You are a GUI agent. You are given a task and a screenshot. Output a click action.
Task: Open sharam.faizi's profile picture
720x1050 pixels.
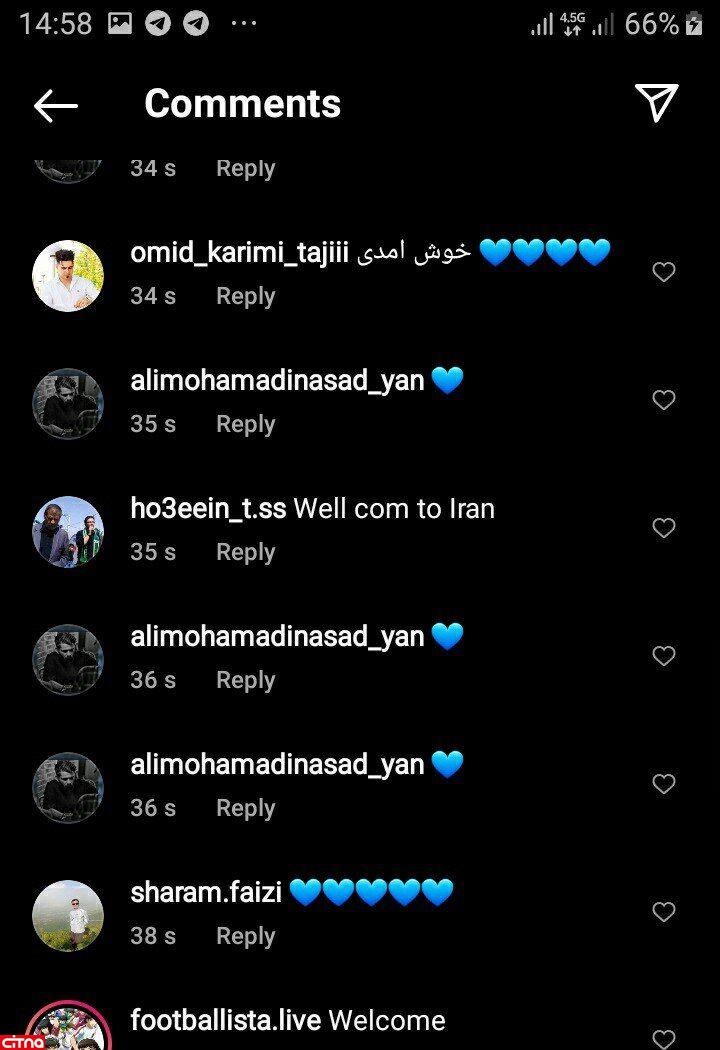click(x=68, y=916)
